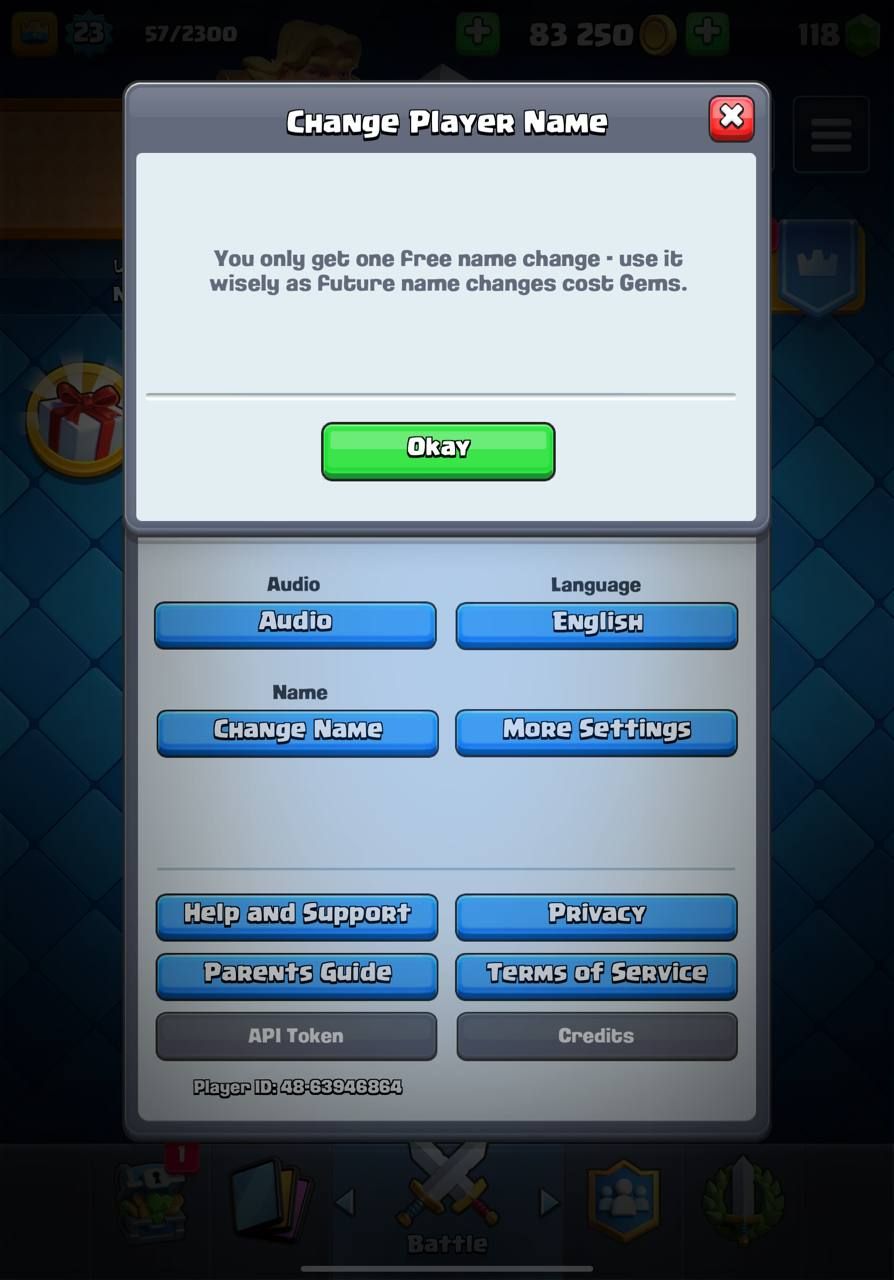Image resolution: width=894 pixels, height=1280 pixels.
Task: Confirm with the green Okay button
Action: click(x=438, y=451)
